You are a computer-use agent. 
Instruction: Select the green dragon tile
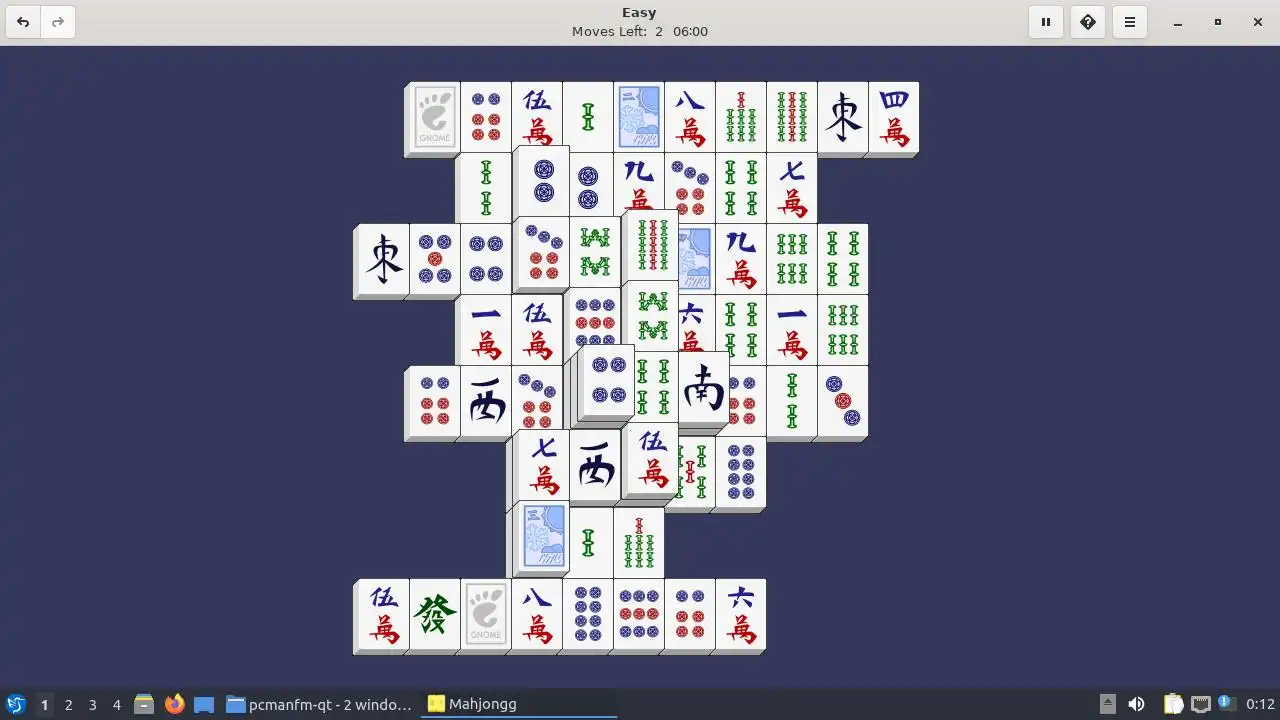435,614
